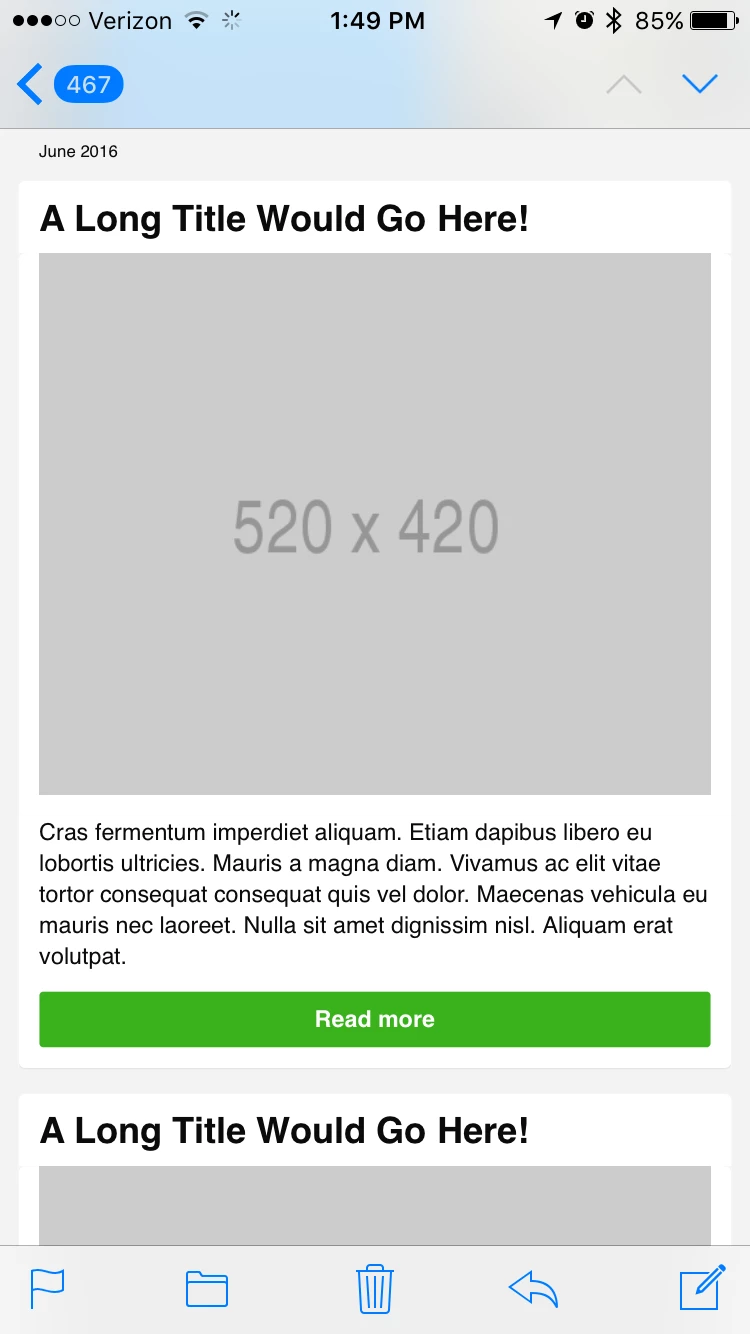Move message to a folder
750x1334 pixels.
coord(207,1288)
